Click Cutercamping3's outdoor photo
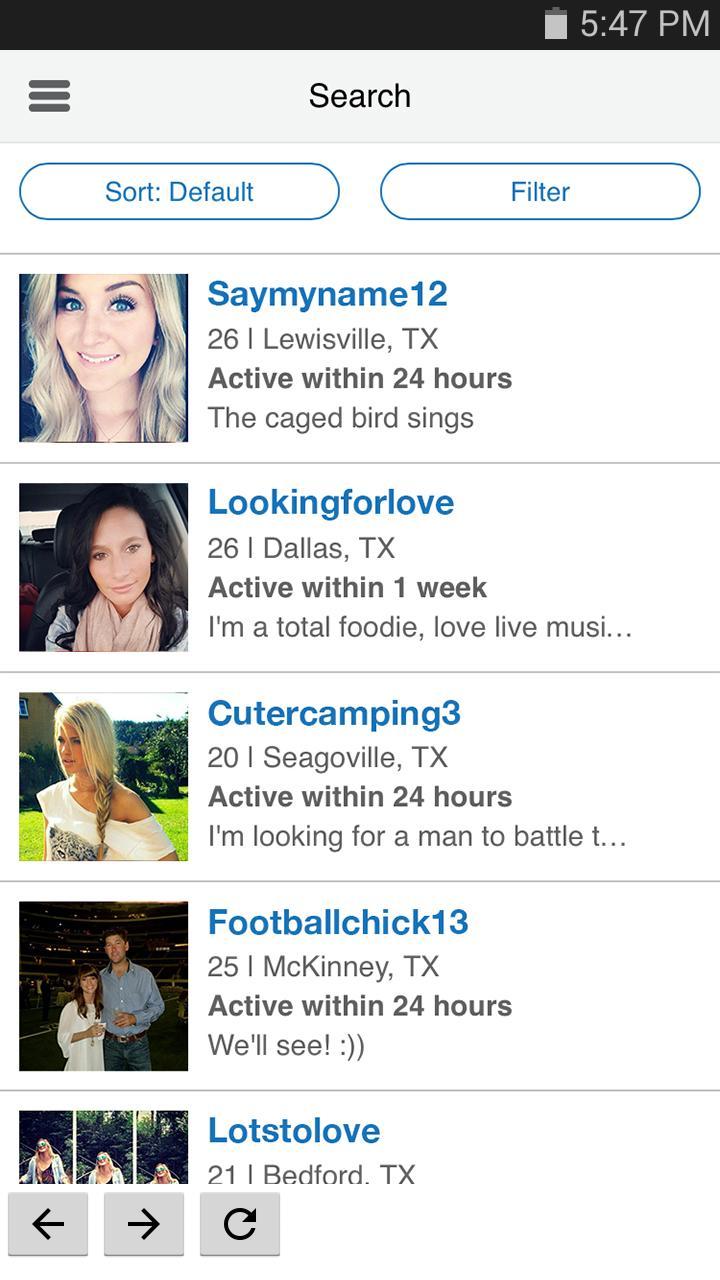Image resolution: width=720 pixels, height=1280 pixels. (x=103, y=775)
